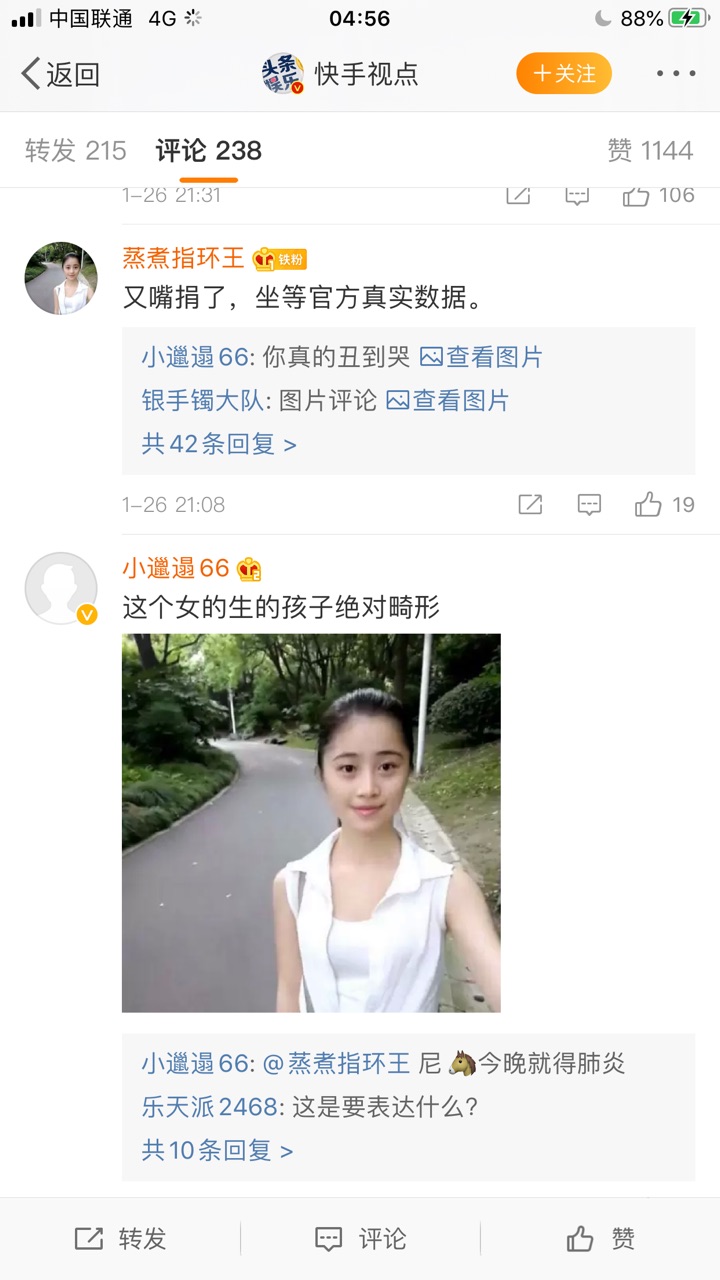Open 蒸煮指环王's profile avatar
The height and width of the screenshot is (1280, 720).
click(x=61, y=278)
